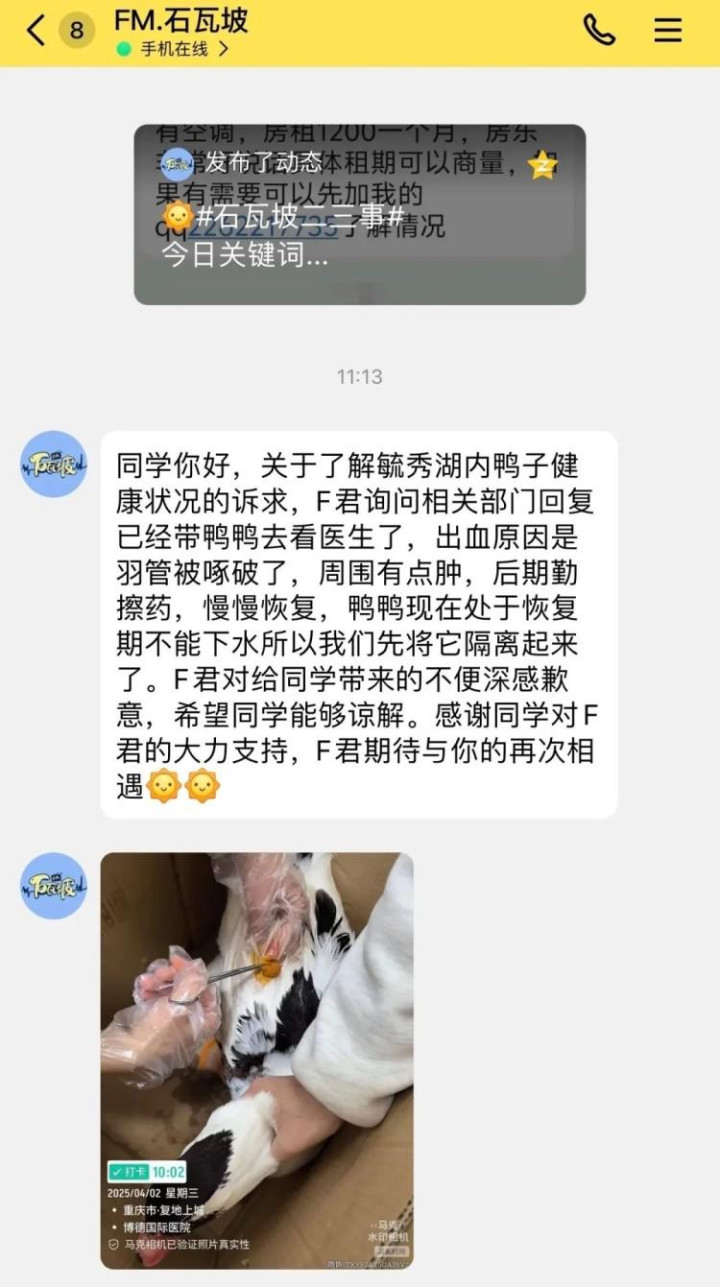Start a voice call with FM.石瓦坡
This screenshot has height=1287, width=720.
(599, 30)
